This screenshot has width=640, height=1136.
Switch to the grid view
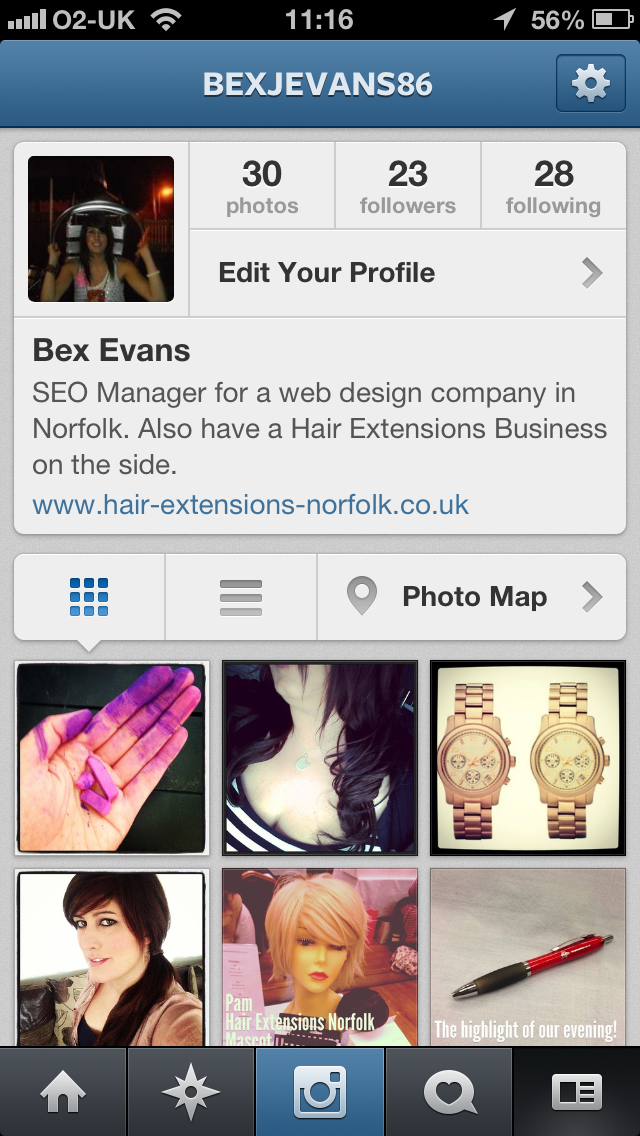point(90,597)
